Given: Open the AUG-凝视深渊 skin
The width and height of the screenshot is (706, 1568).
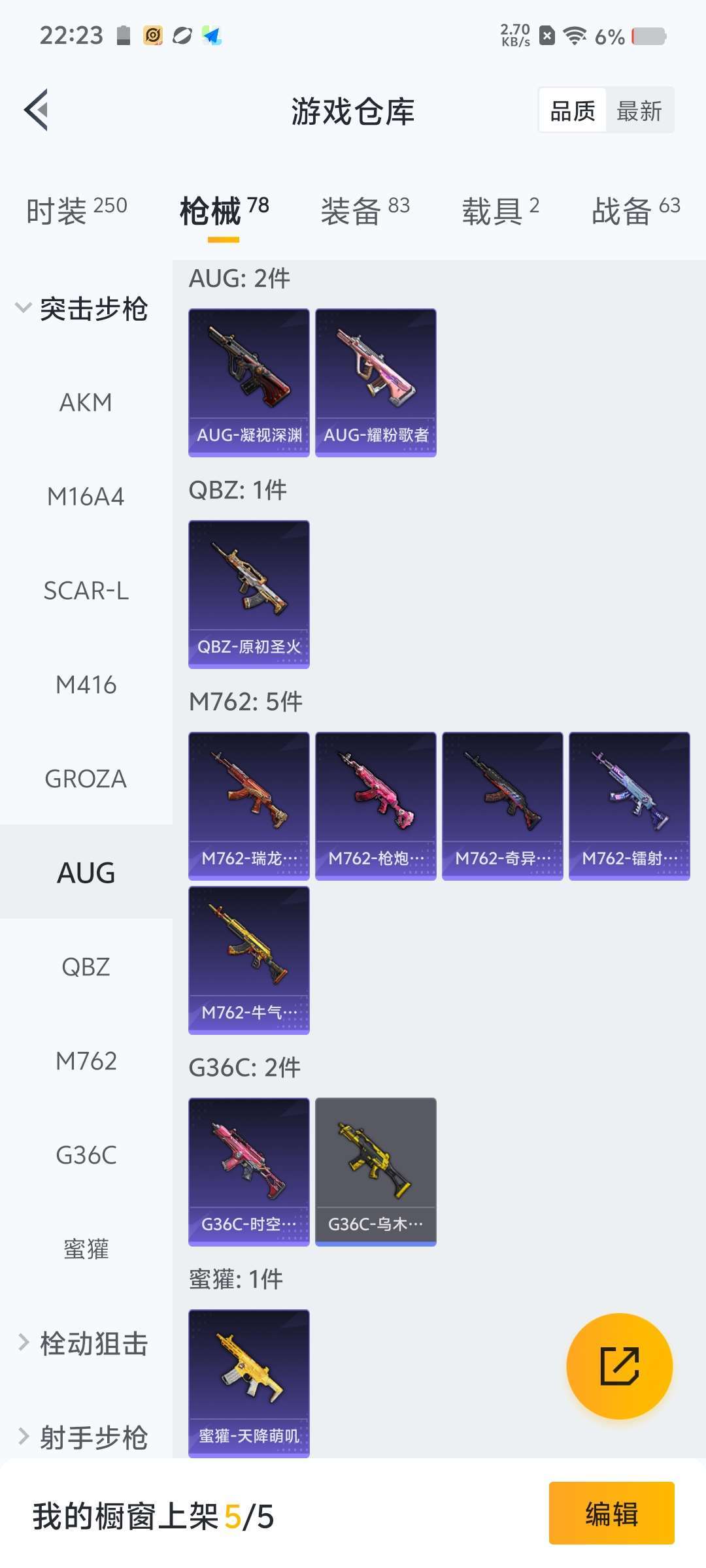Looking at the screenshot, I should [249, 383].
